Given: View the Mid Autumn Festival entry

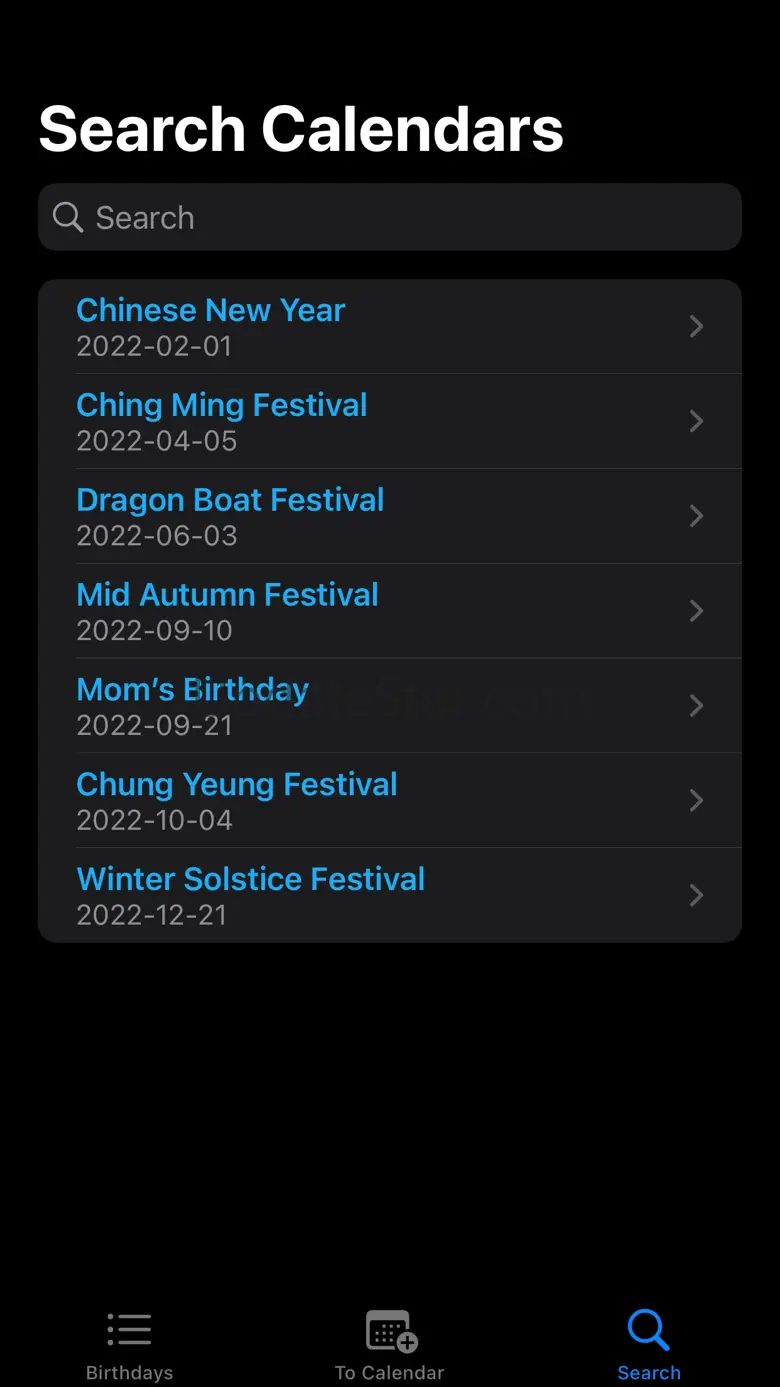Looking at the screenshot, I should 389,611.
